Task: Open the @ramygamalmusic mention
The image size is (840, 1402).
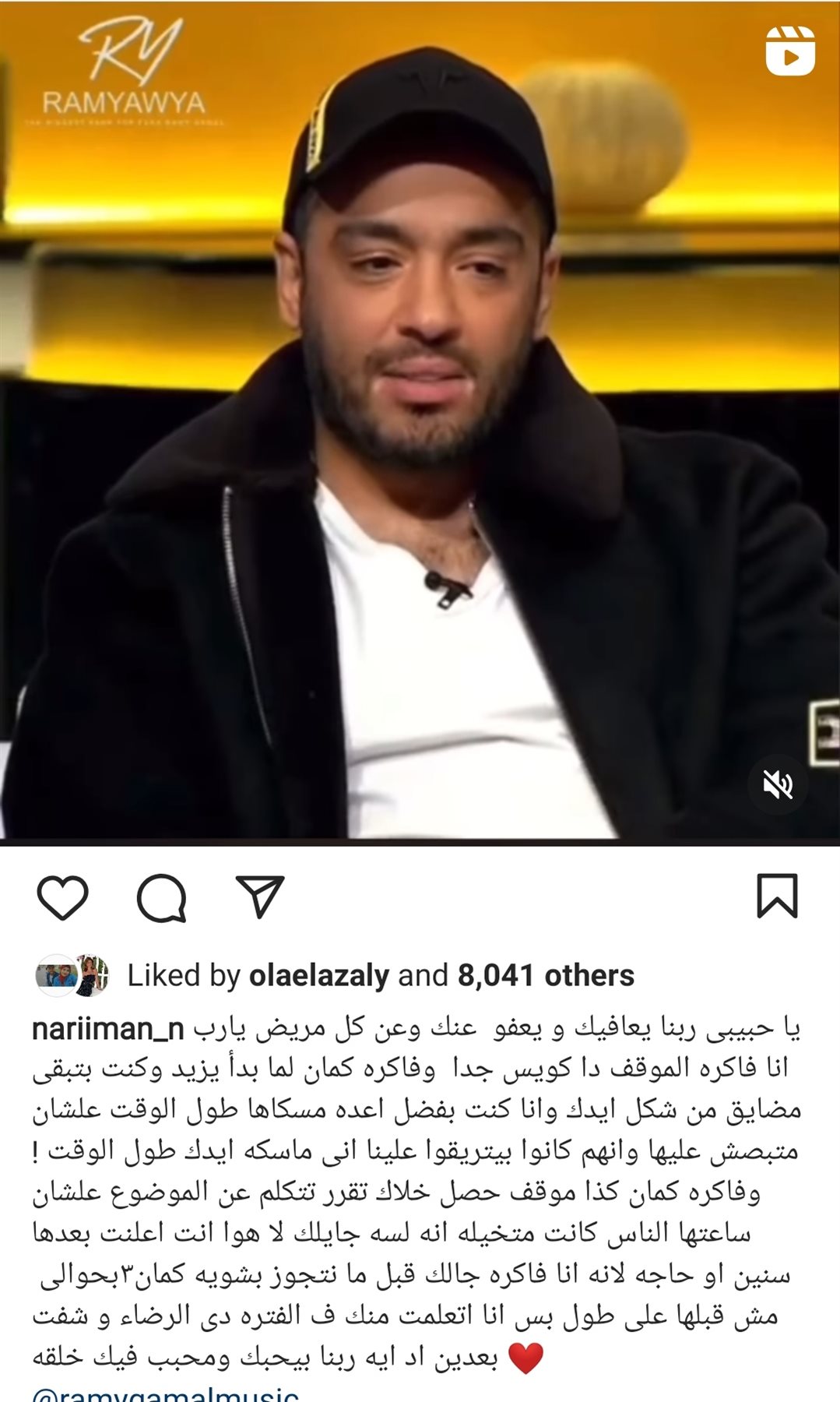Action: pos(165,1394)
